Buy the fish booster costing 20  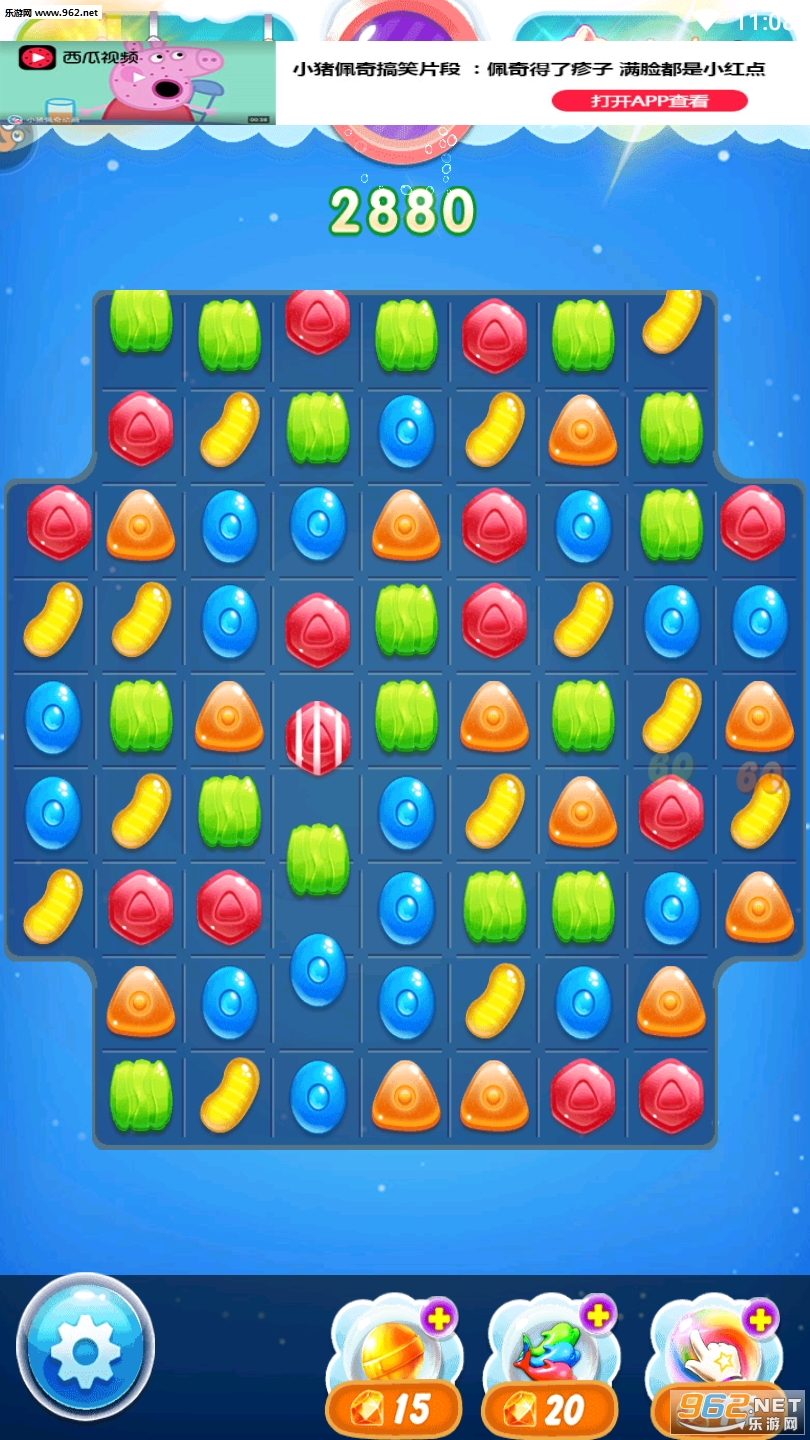(551, 1367)
